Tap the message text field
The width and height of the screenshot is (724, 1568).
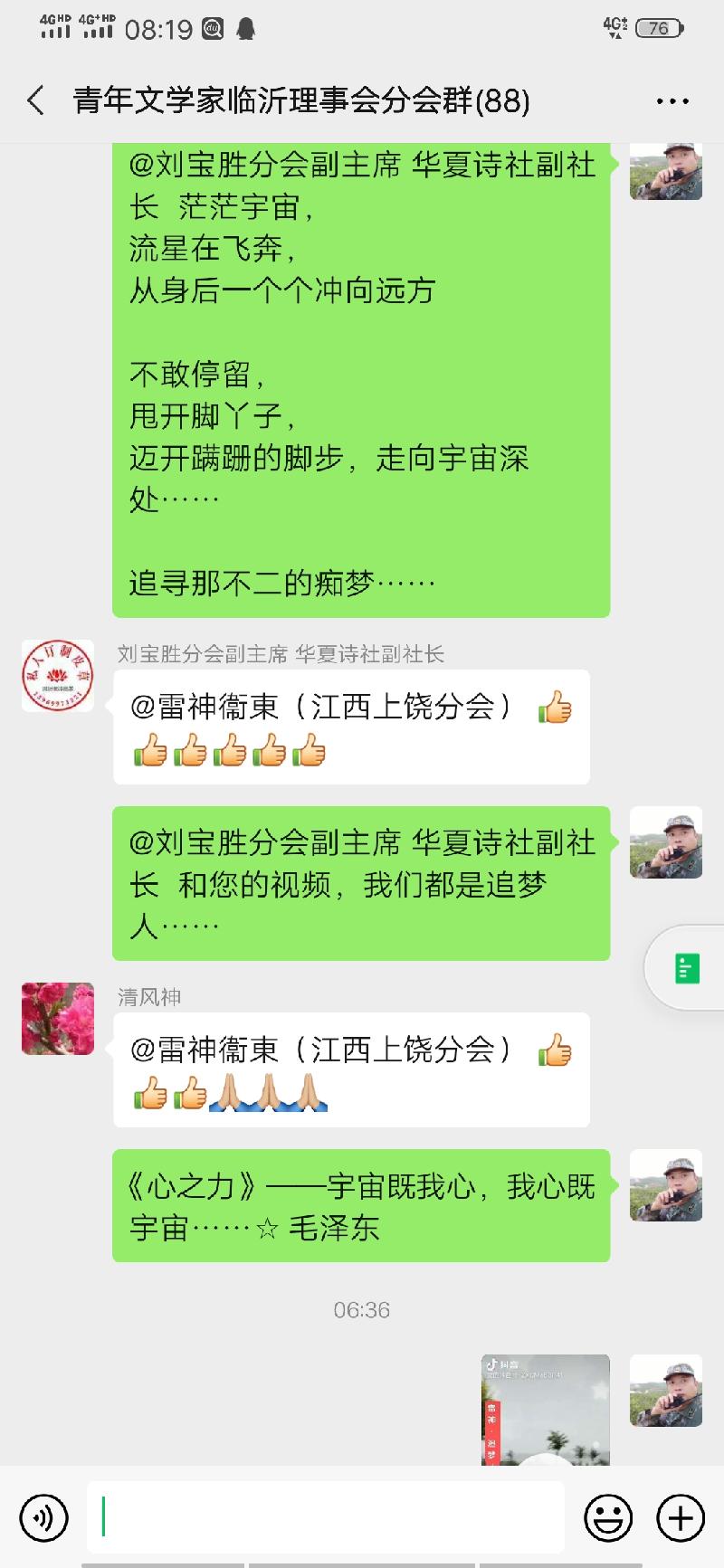pos(326,1516)
